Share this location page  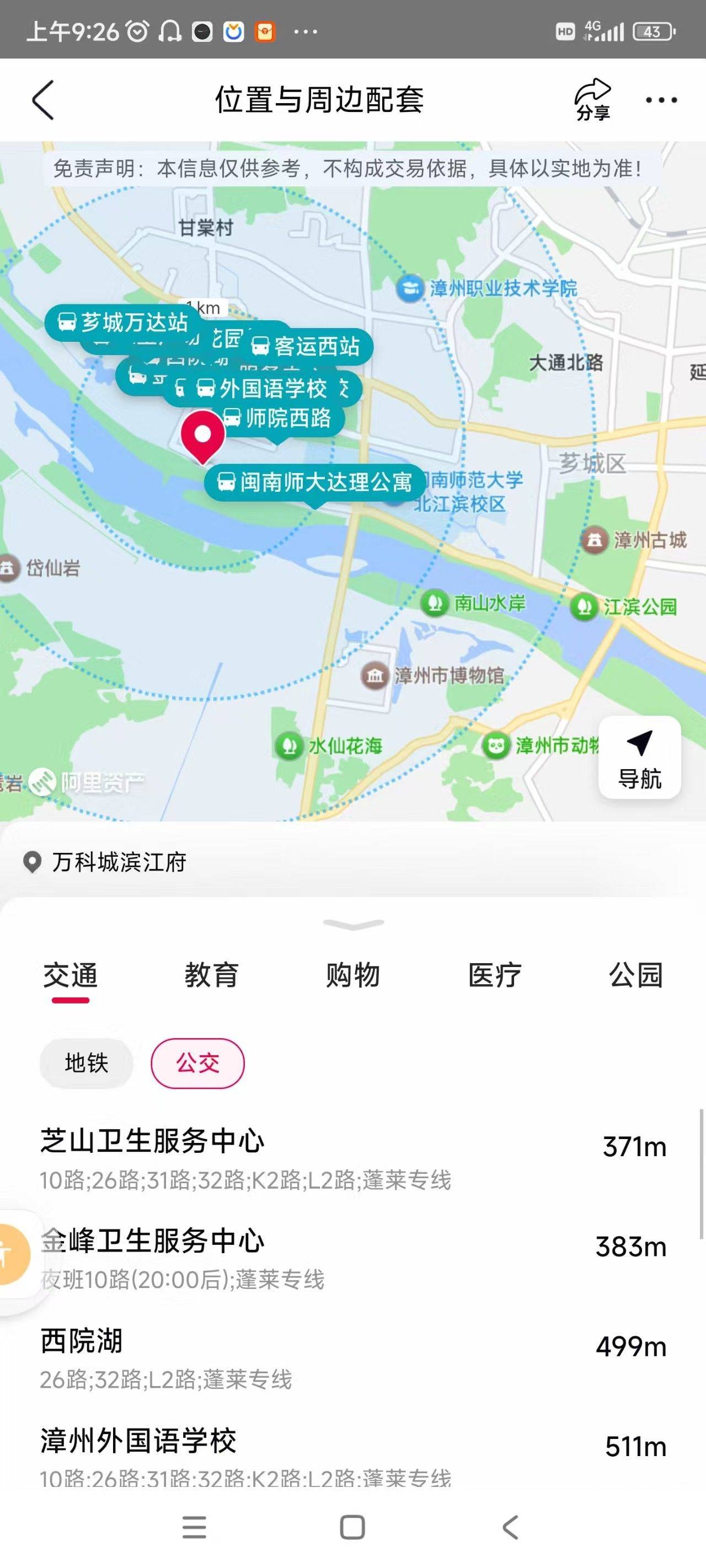click(592, 100)
